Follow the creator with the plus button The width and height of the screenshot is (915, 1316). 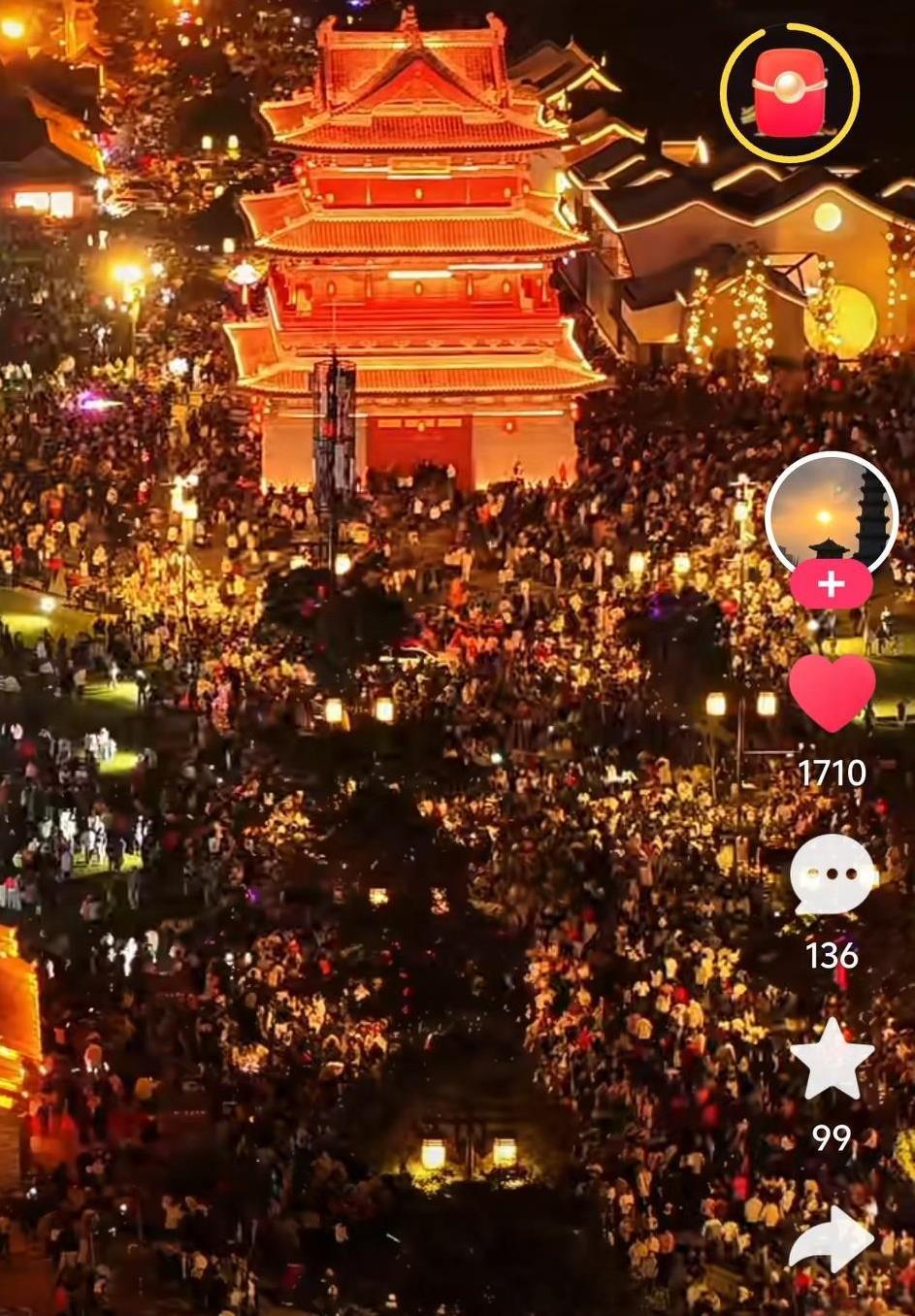(x=832, y=585)
